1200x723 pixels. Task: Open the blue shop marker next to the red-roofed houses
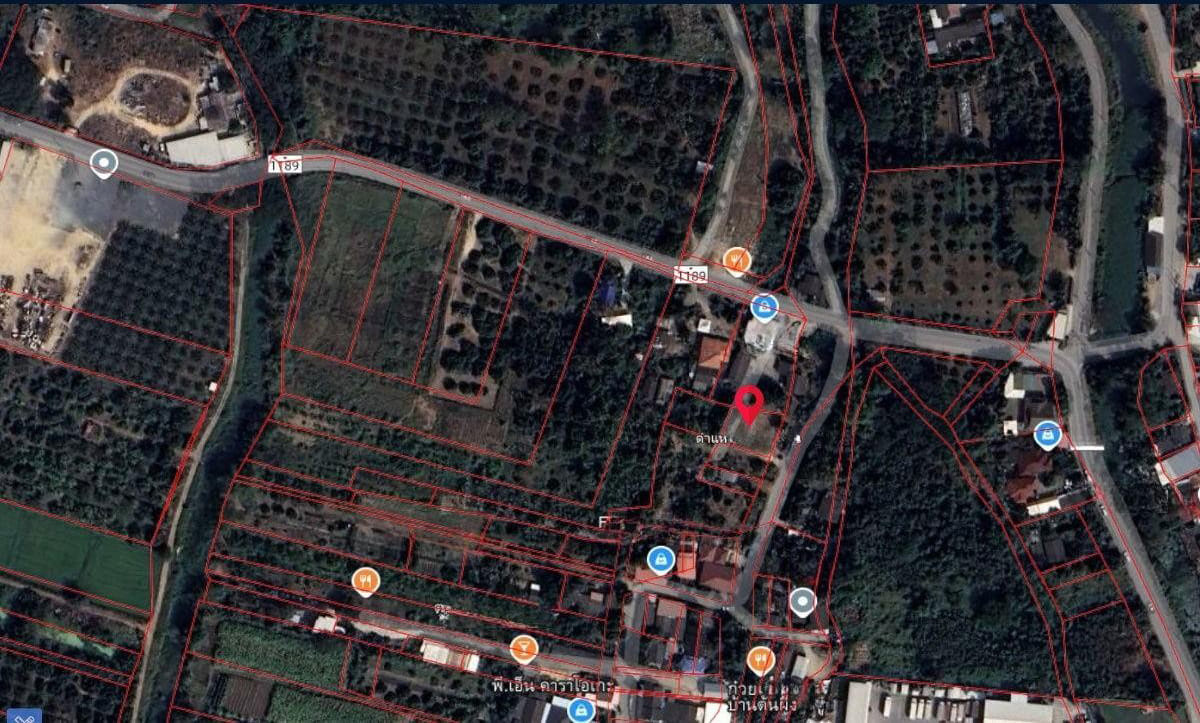pos(659,558)
